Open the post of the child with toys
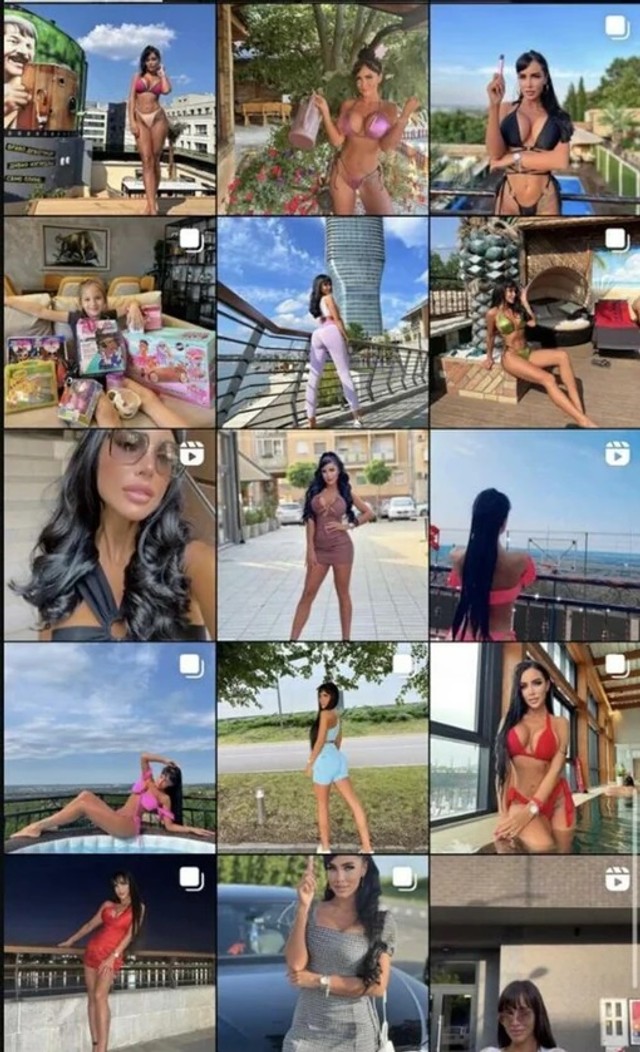Image resolution: width=640 pixels, height=1052 pixels. [109, 322]
